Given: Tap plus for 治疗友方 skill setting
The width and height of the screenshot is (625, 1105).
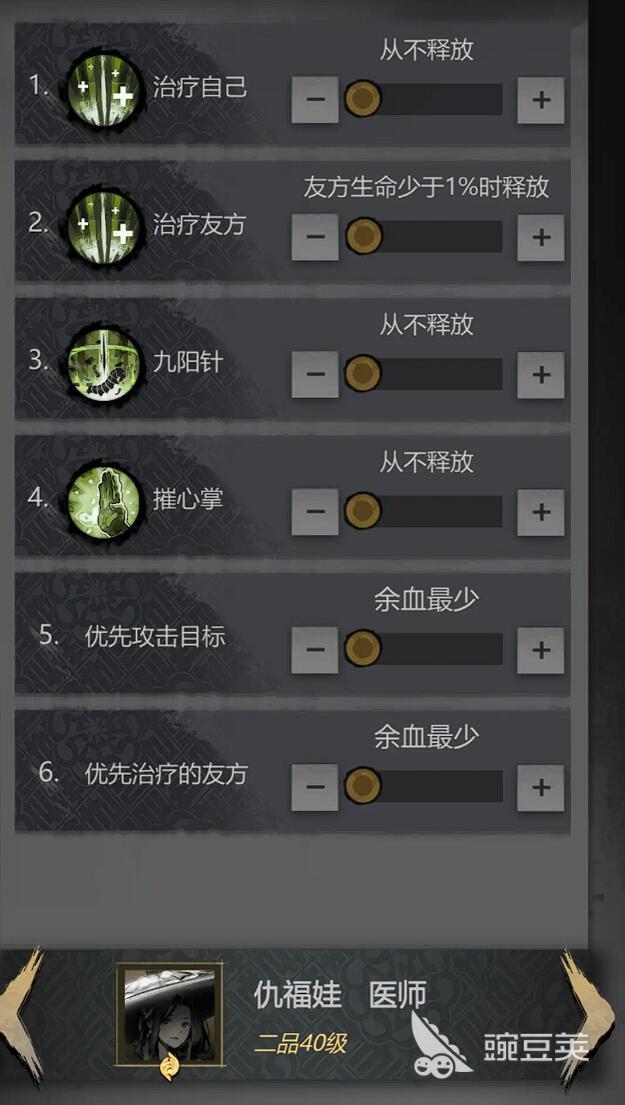Looking at the screenshot, I should 540,237.
